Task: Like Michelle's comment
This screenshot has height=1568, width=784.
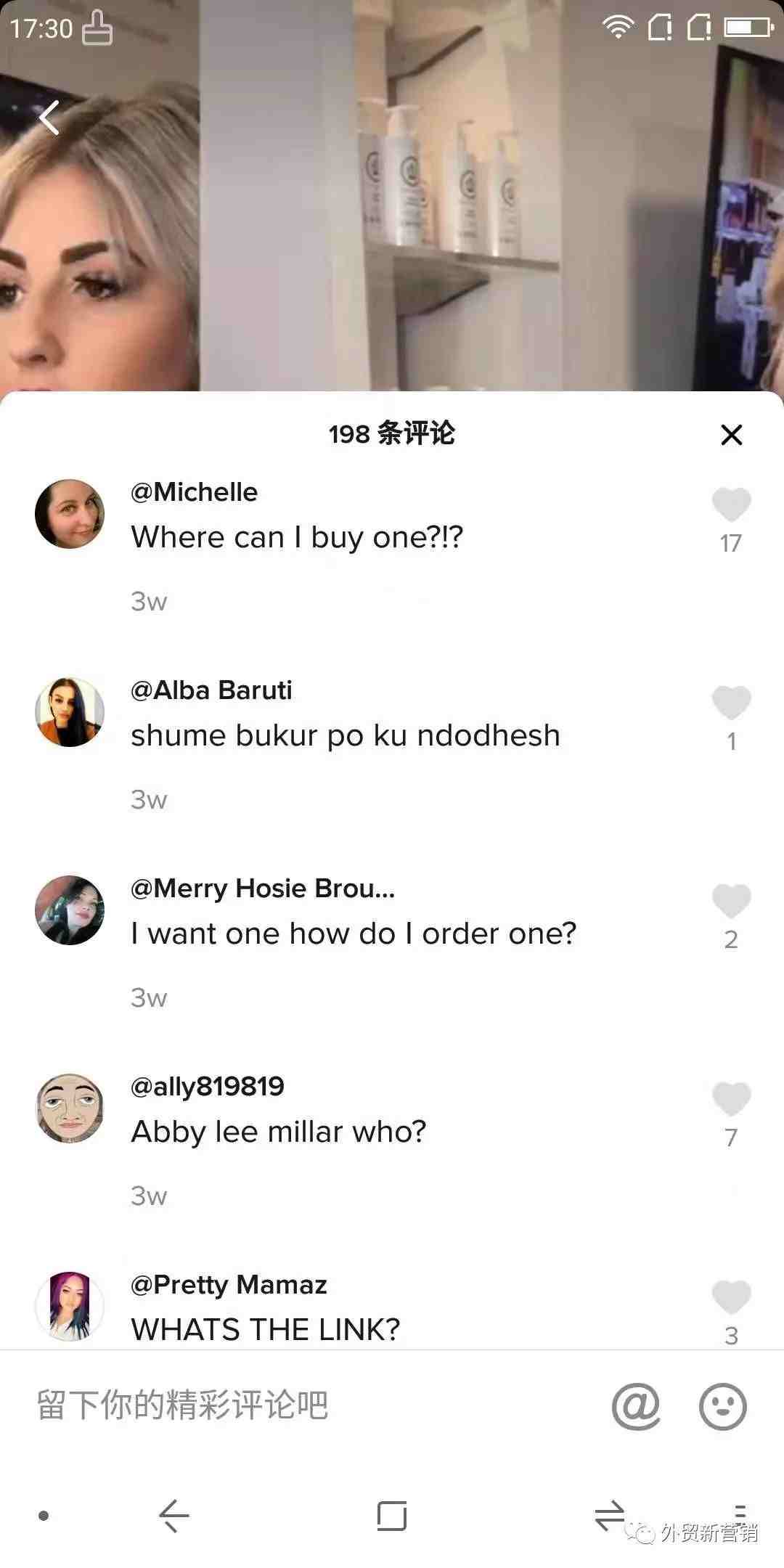Action: (731, 505)
